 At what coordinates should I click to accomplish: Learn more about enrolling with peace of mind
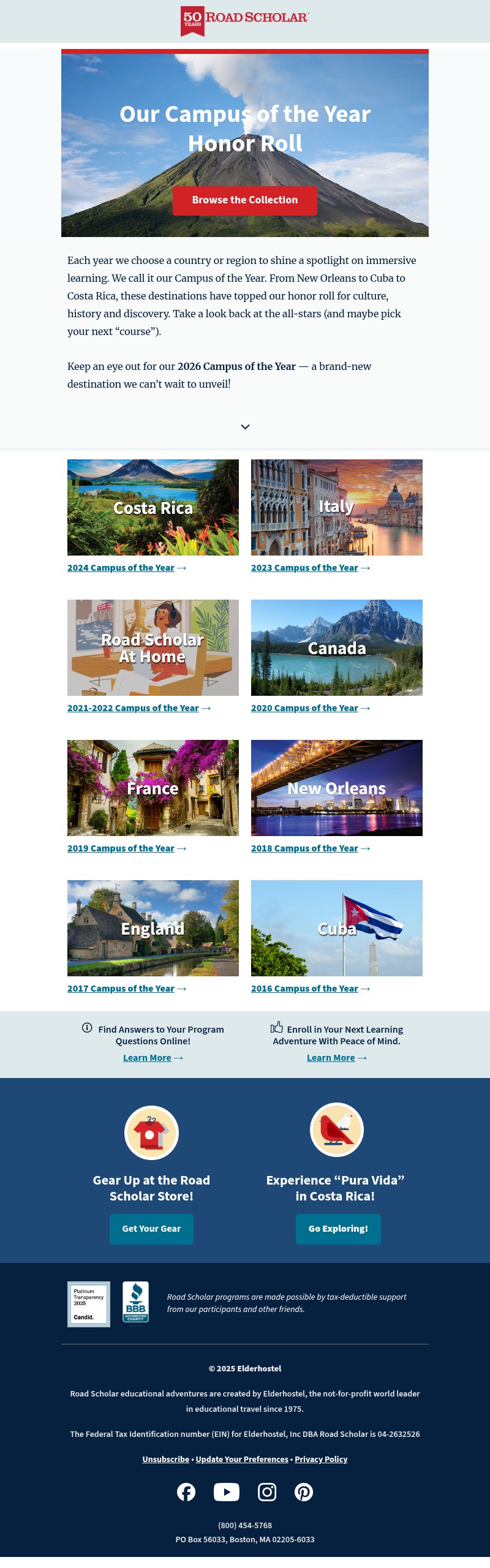click(331, 1058)
